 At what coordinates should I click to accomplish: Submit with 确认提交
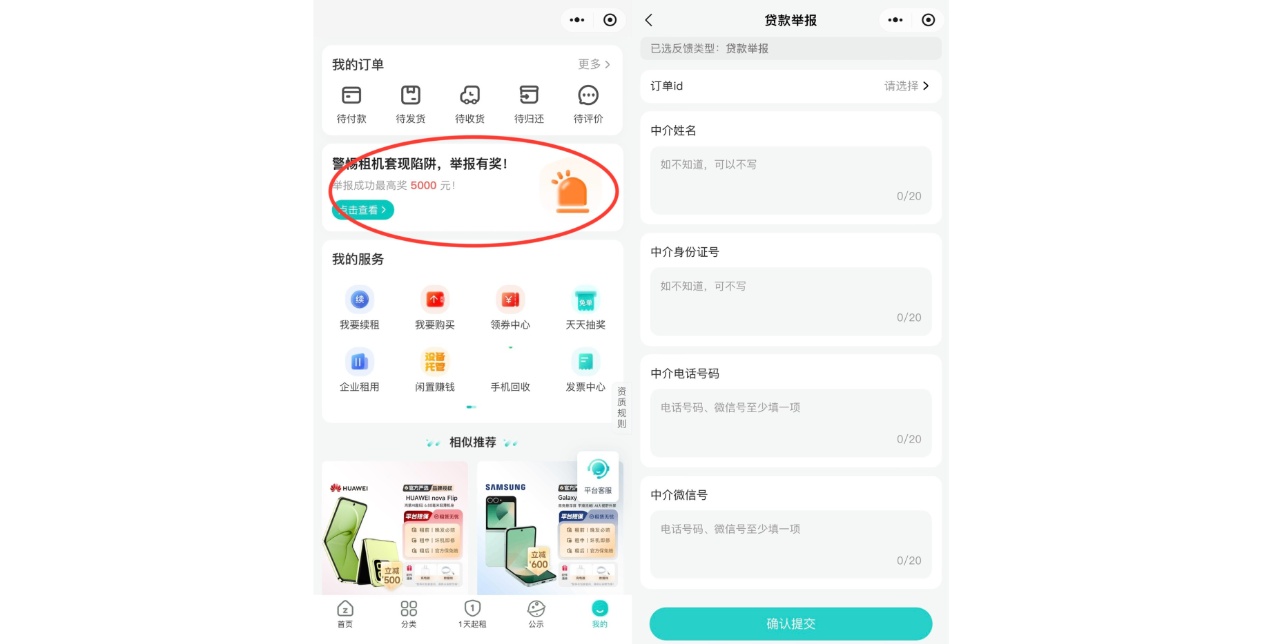coord(790,623)
